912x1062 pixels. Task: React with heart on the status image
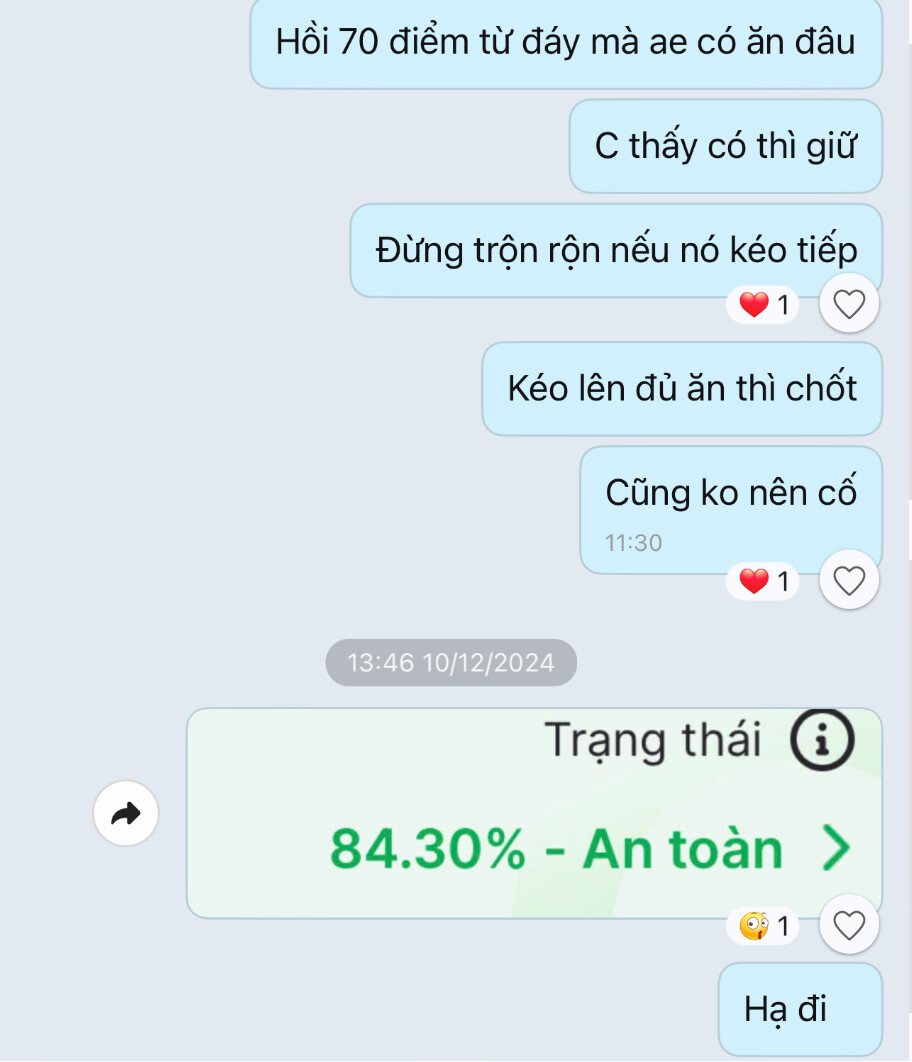849,927
